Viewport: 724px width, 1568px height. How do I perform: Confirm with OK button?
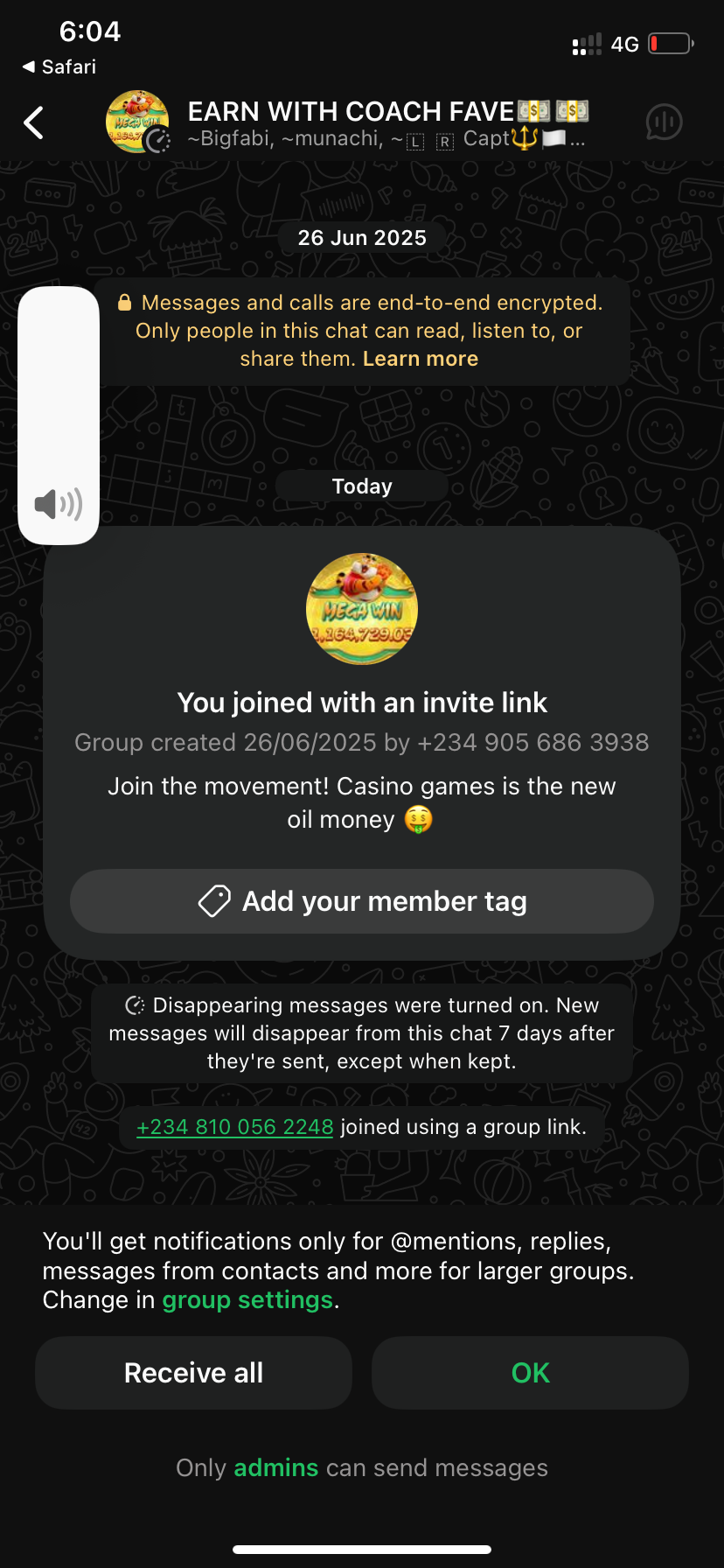(530, 1373)
